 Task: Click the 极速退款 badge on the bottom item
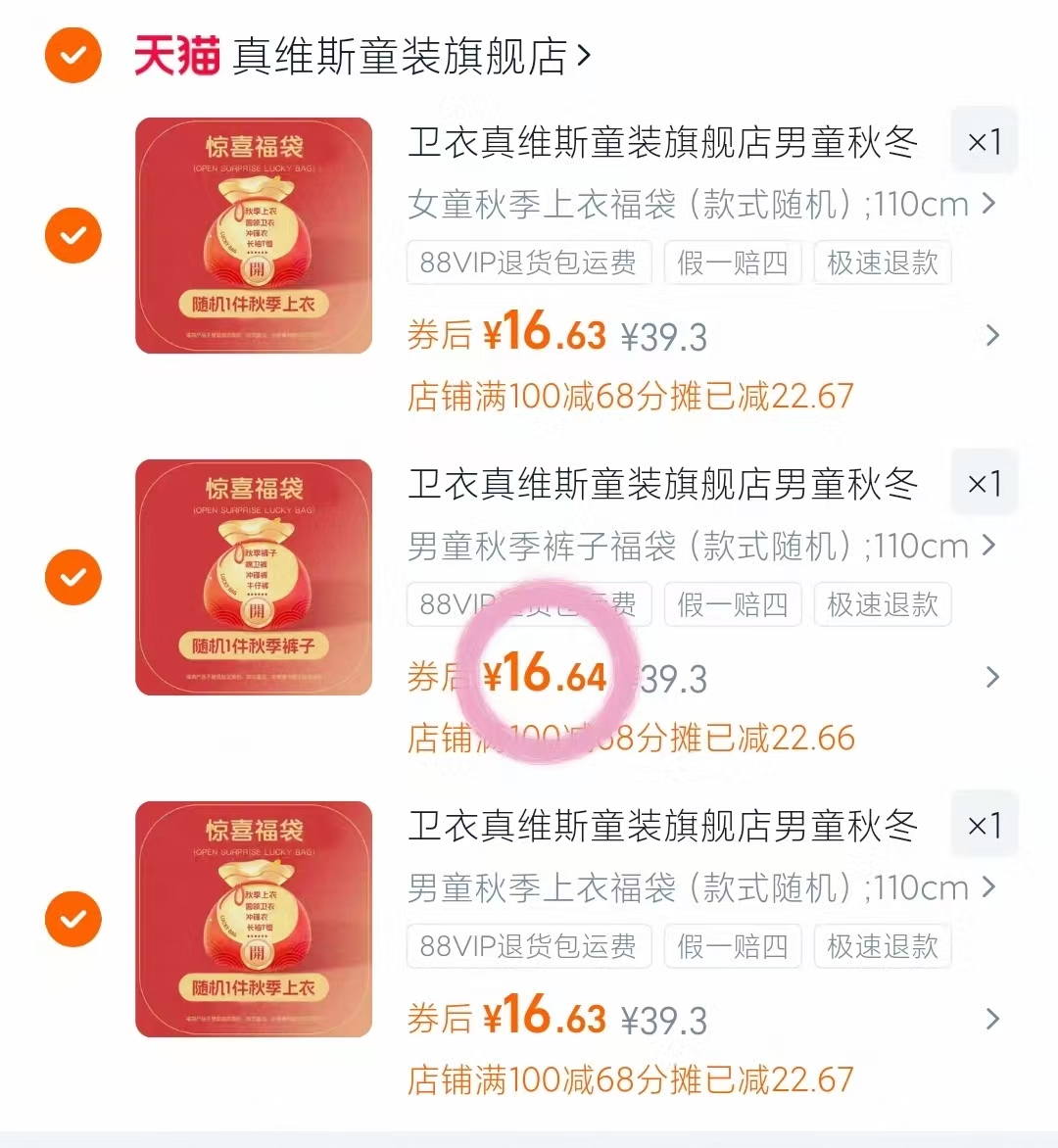click(882, 946)
